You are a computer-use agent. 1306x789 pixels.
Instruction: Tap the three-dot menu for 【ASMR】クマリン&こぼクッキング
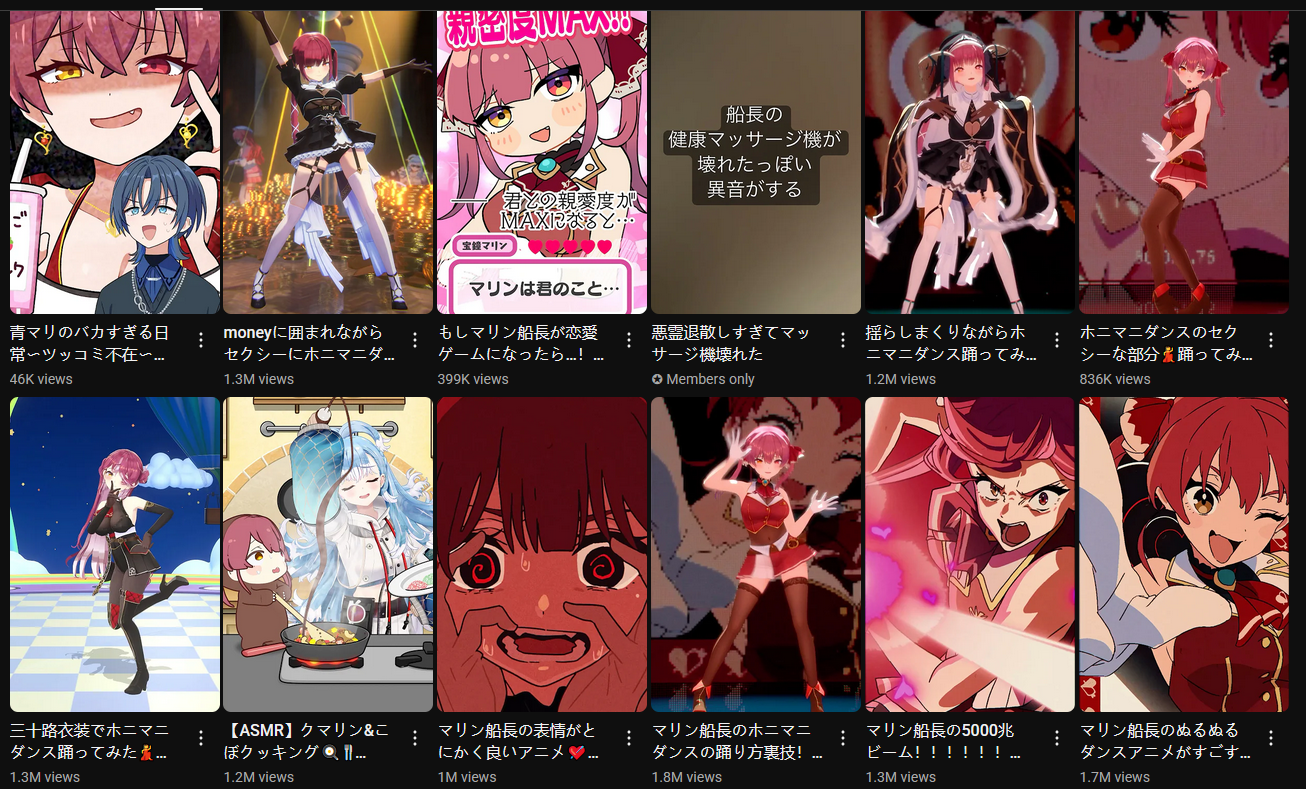pos(415,738)
